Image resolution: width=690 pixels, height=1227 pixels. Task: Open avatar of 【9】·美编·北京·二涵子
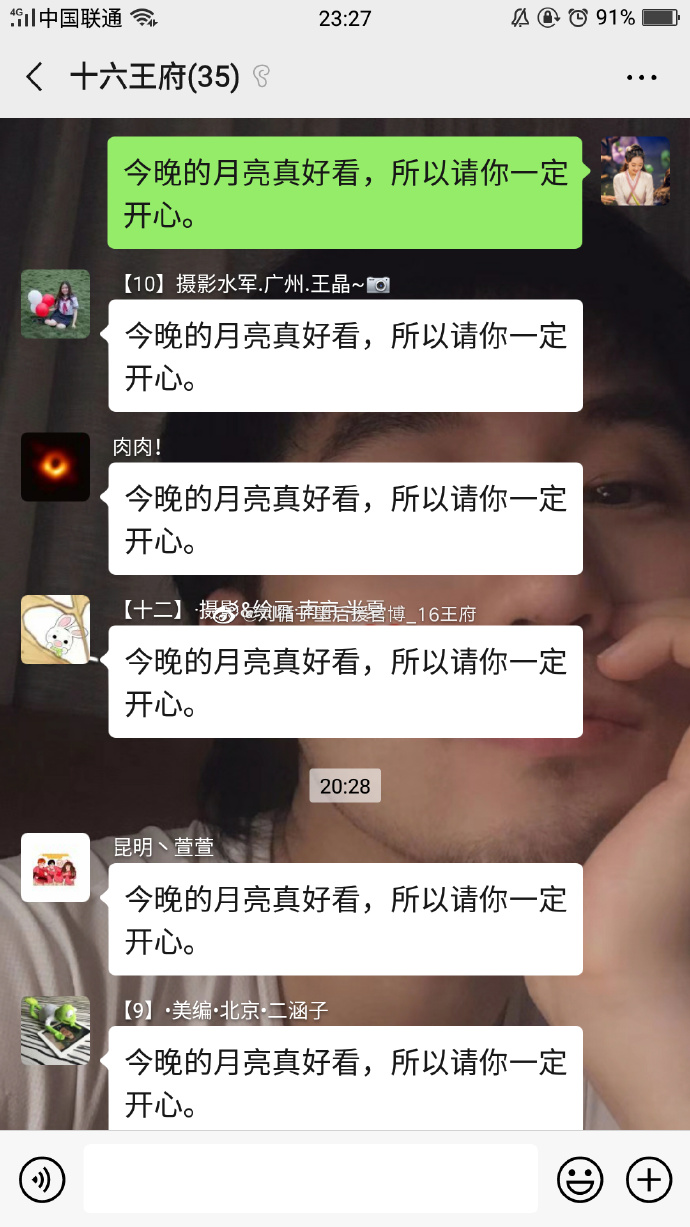[55, 1031]
